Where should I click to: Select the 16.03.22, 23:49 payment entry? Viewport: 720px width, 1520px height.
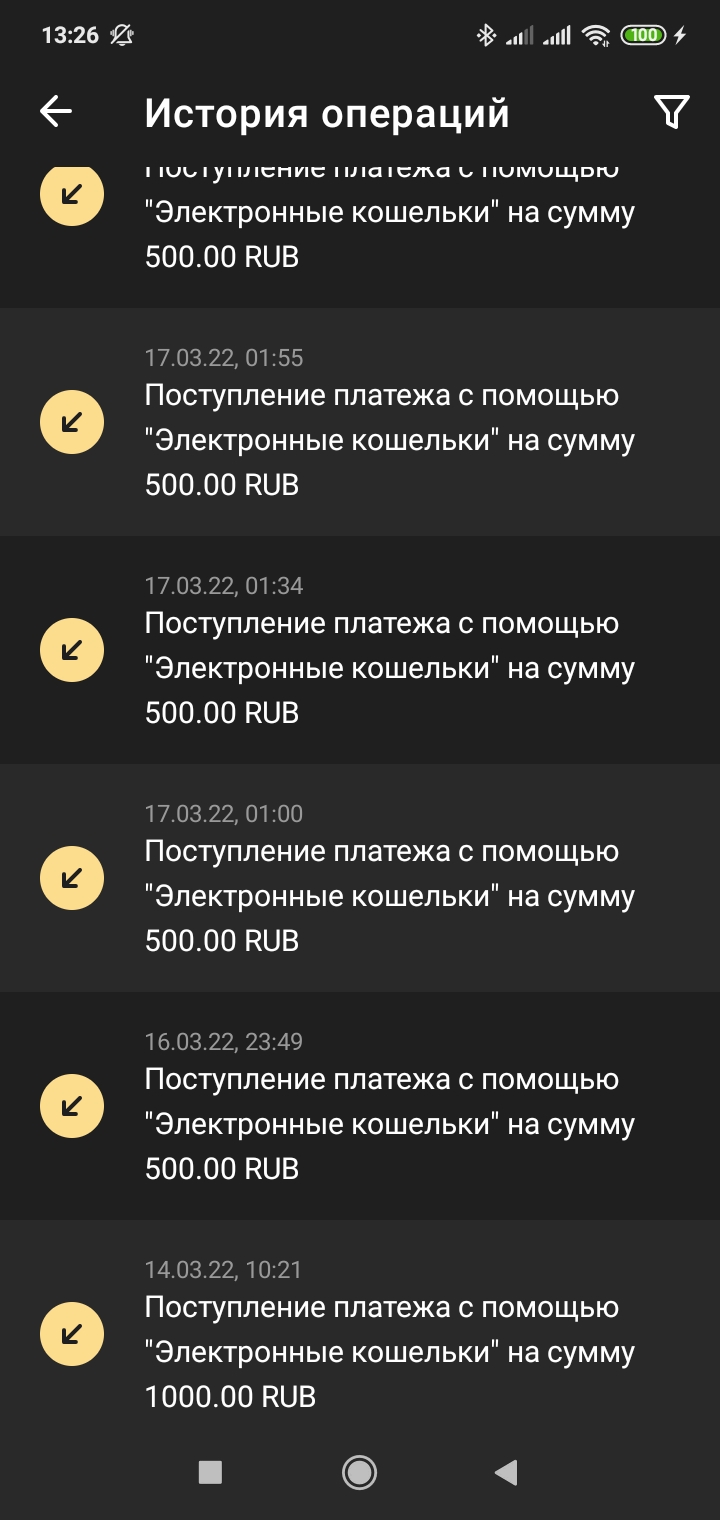(x=360, y=1106)
